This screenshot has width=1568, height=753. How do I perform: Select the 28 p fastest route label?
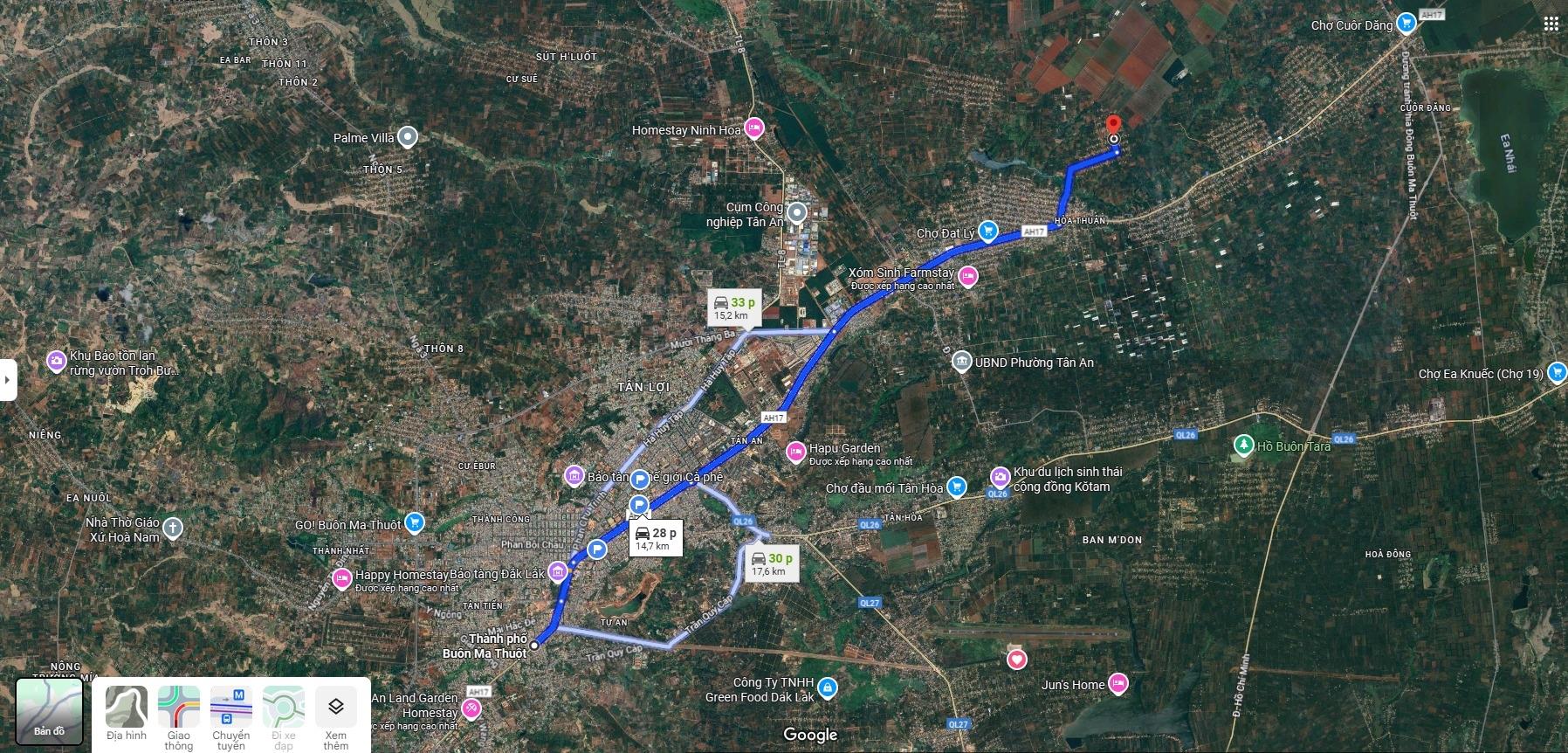(x=655, y=538)
